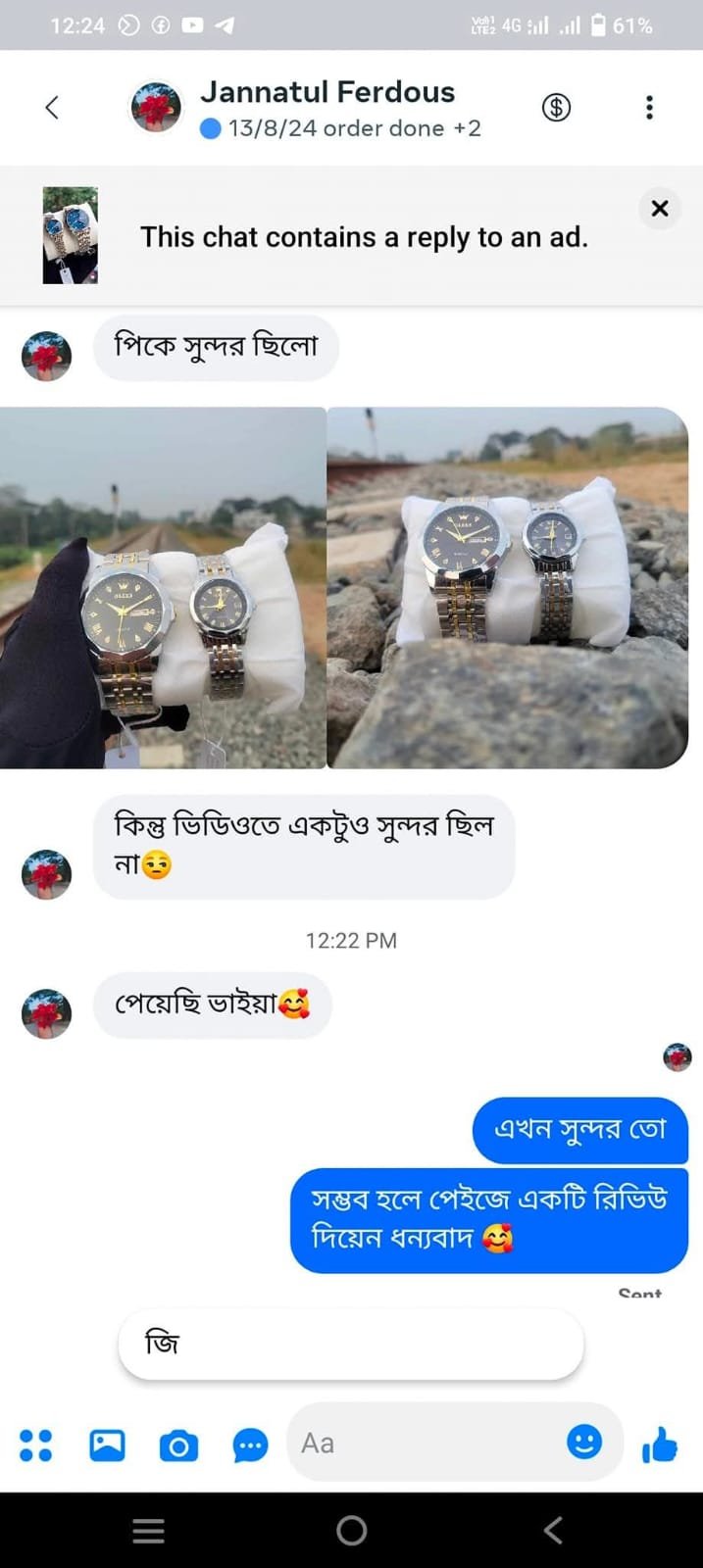Screen dimensions: 703x1568
Task: Dismiss the ad reply banner
Action: [660, 208]
